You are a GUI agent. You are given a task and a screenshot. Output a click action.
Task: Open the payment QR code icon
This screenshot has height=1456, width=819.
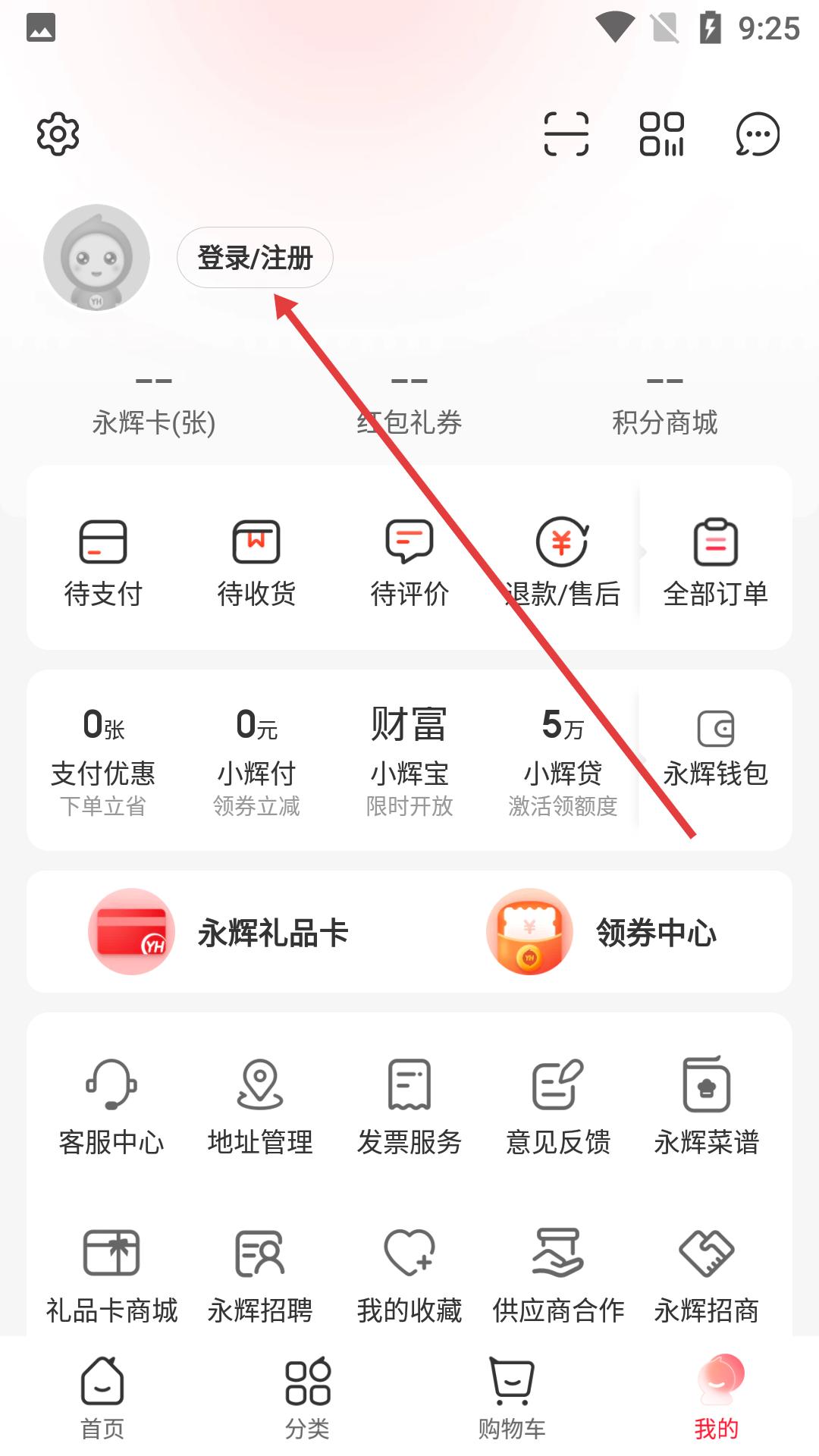coord(661,134)
